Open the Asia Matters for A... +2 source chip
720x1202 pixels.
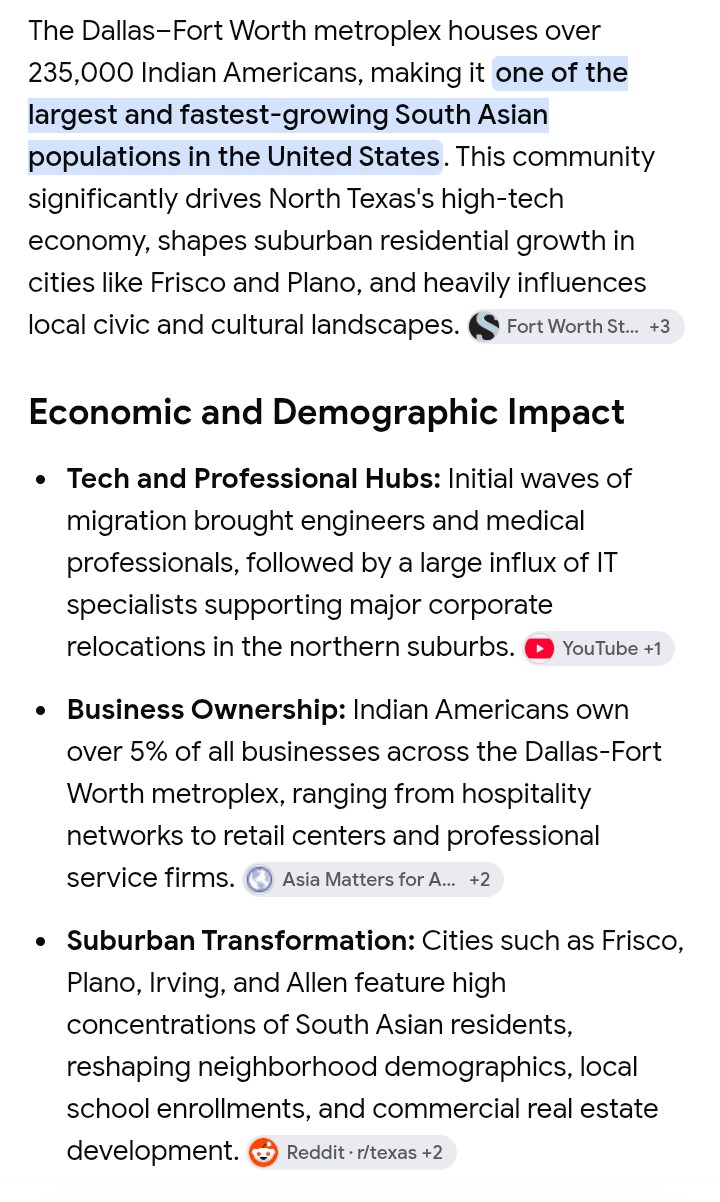tap(373, 880)
